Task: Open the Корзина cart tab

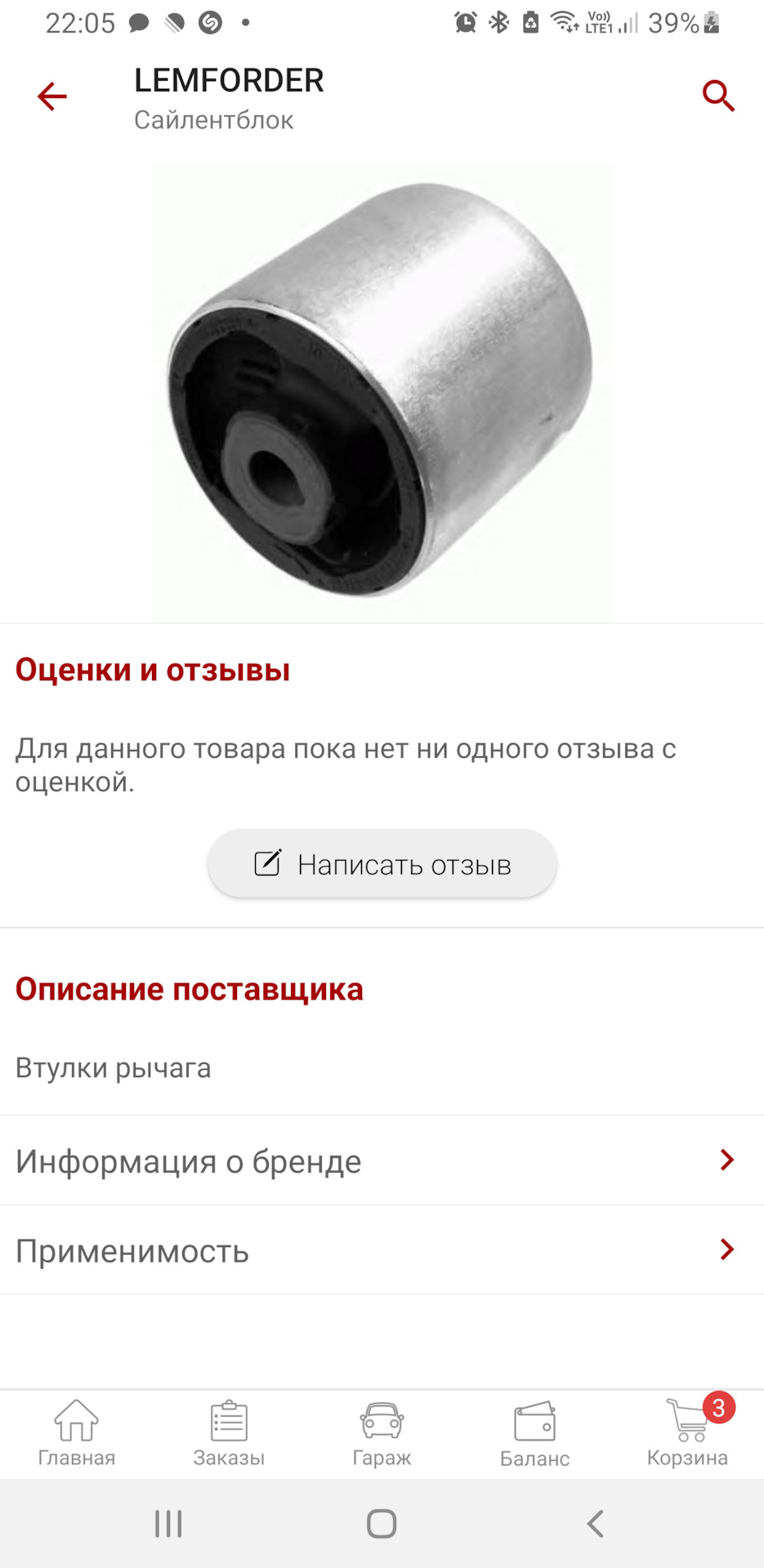Action: coord(687,1433)
